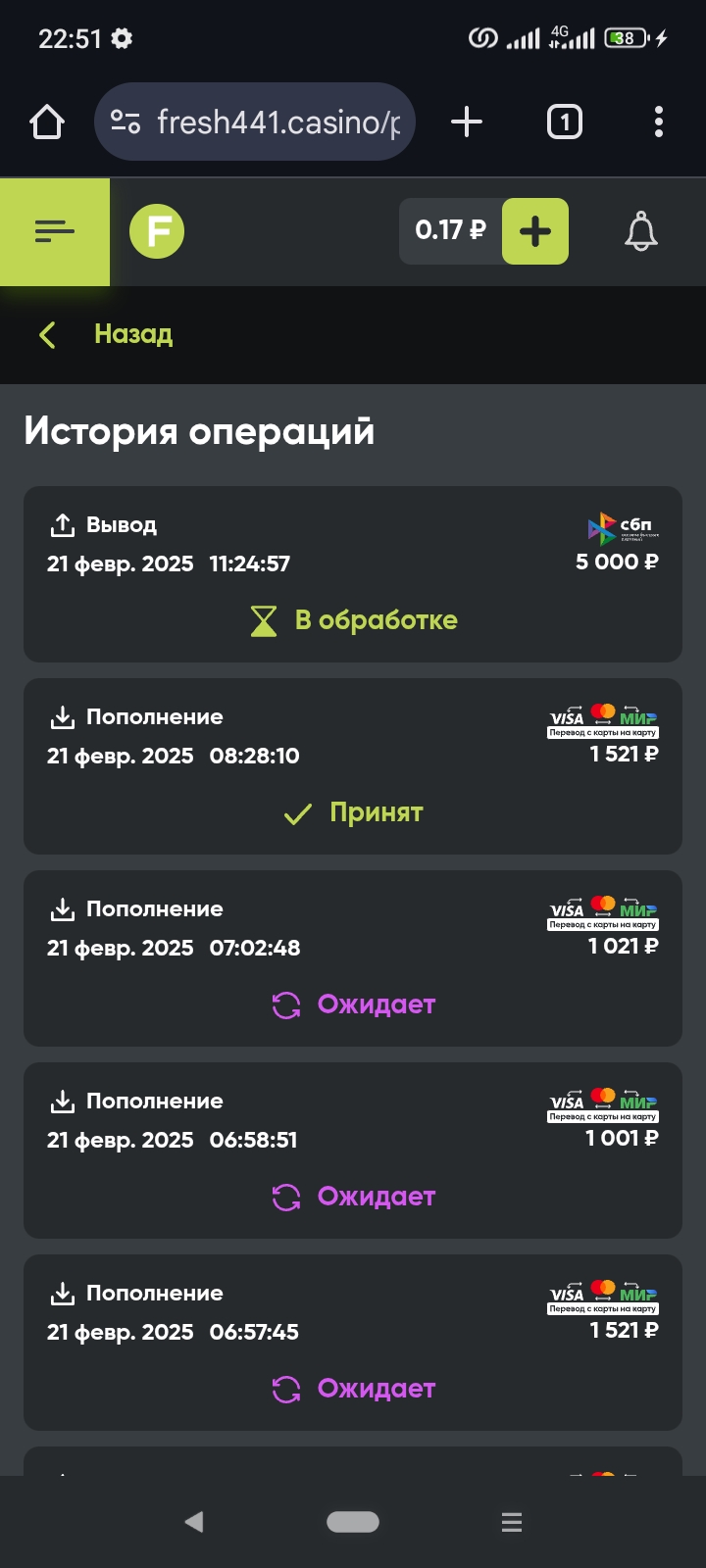The height and width of the screenshot is (1568, 706).
Task: Open a new browser tab
Action: [467, 122]
